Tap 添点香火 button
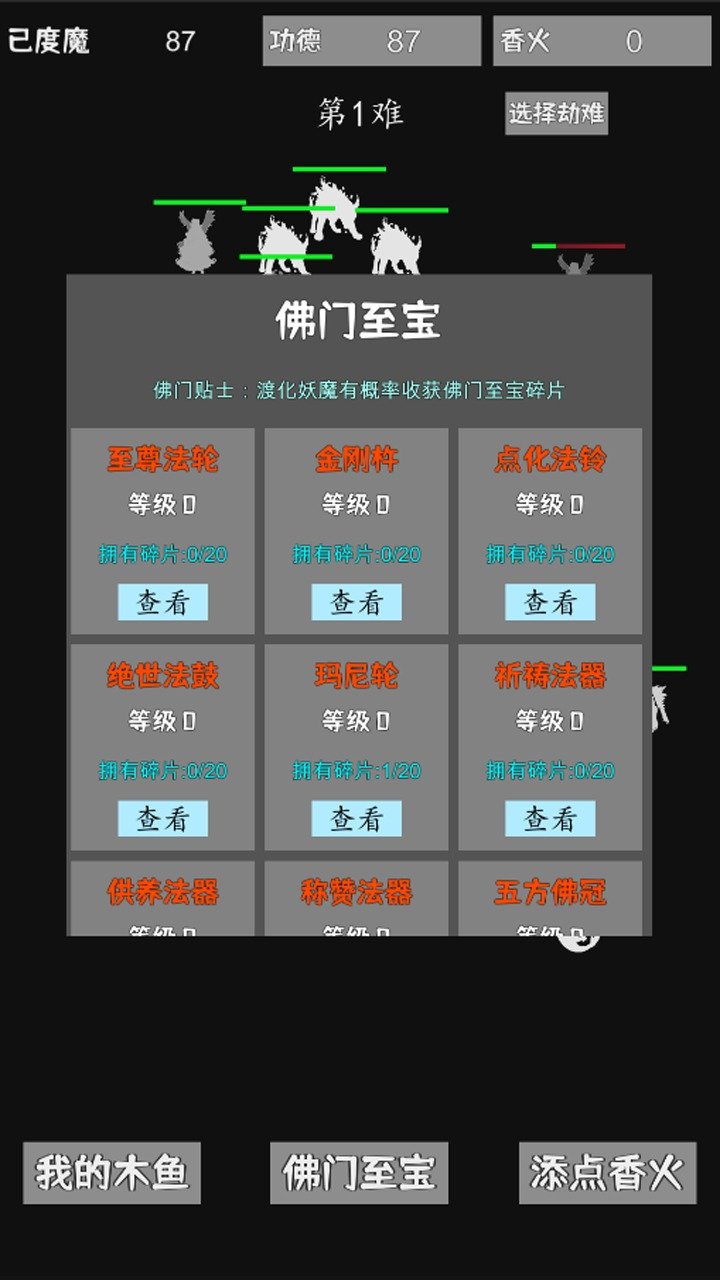 click(x=607, y=1172)
